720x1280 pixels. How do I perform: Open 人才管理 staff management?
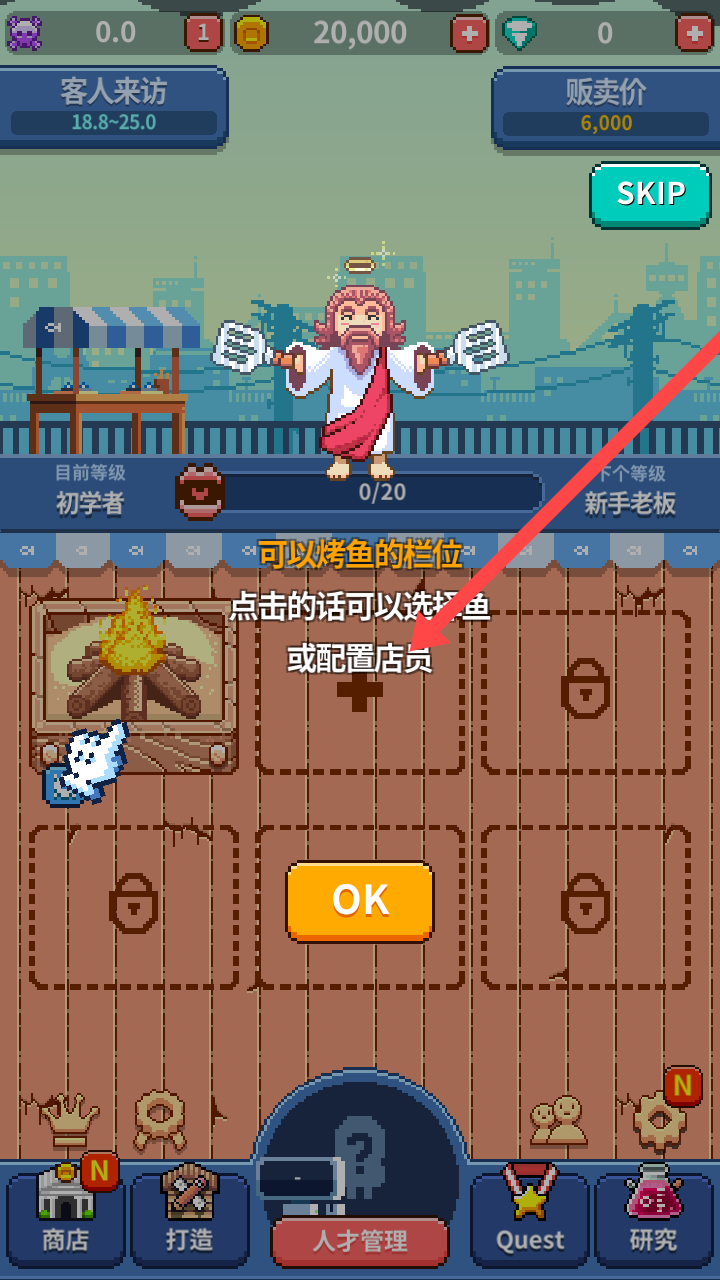pos(360,1241)
